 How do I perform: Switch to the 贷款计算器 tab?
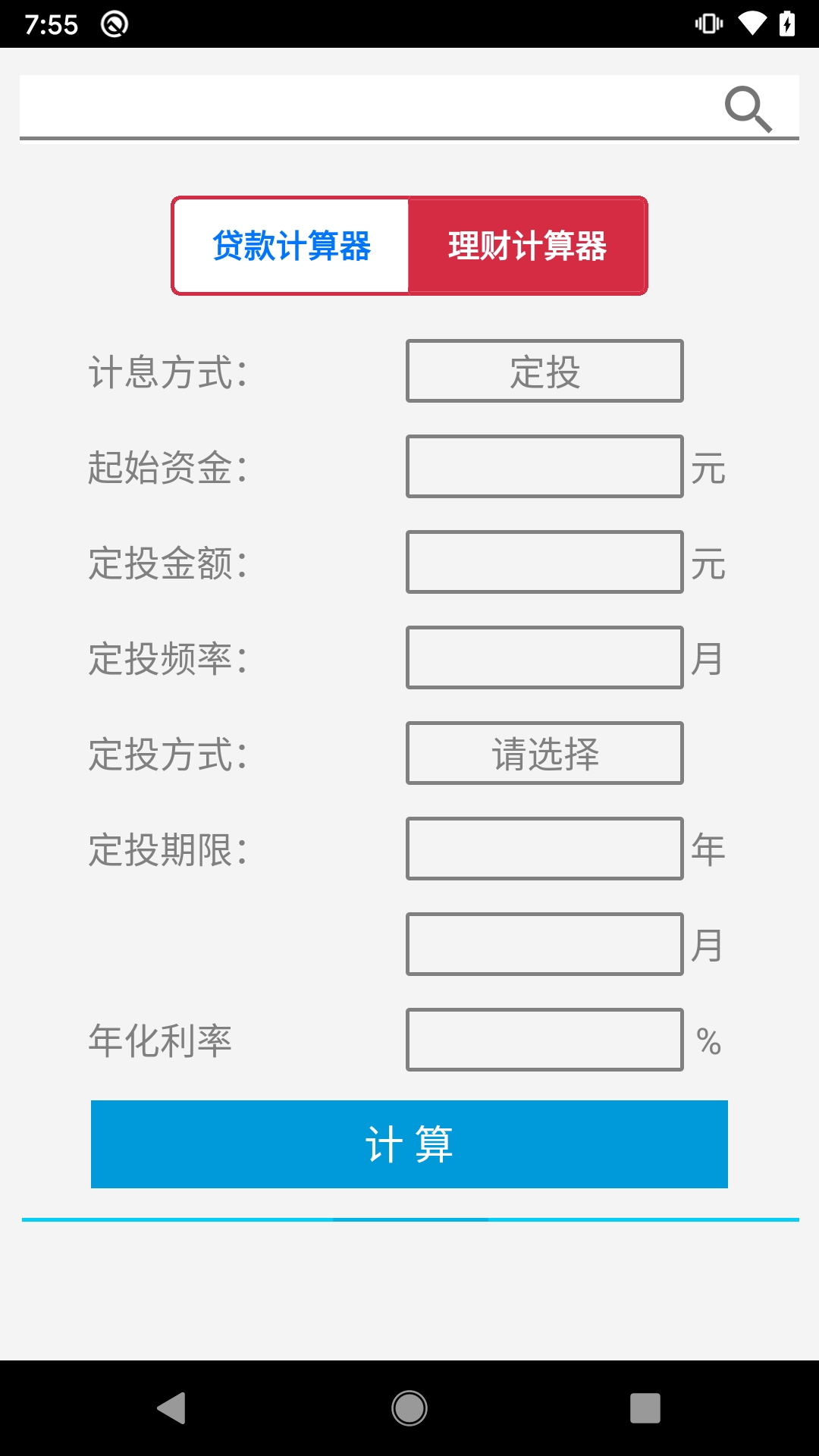tap(290, 245)
